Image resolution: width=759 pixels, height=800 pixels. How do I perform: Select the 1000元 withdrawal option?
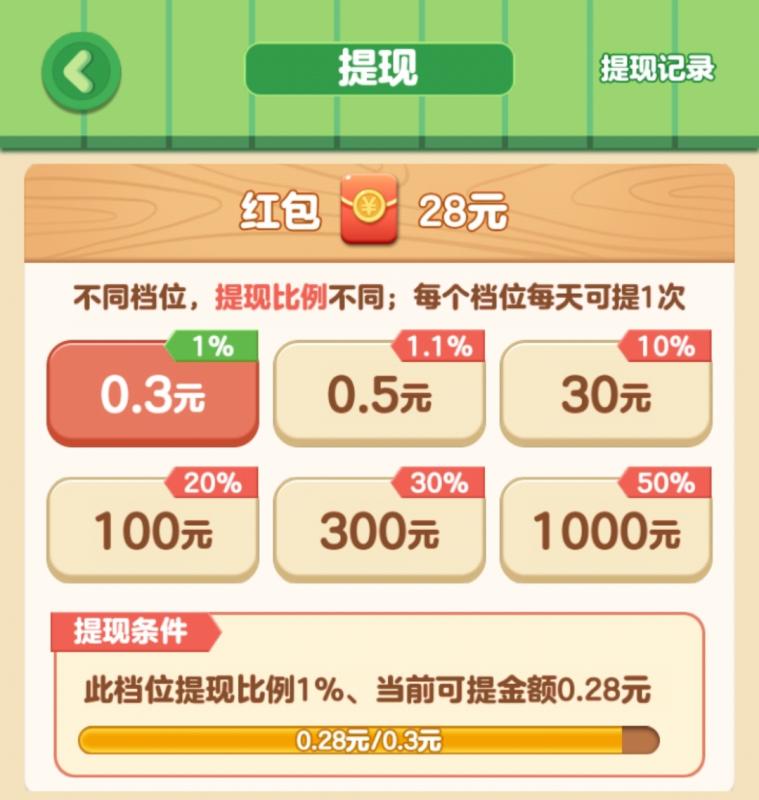(605, 532)
